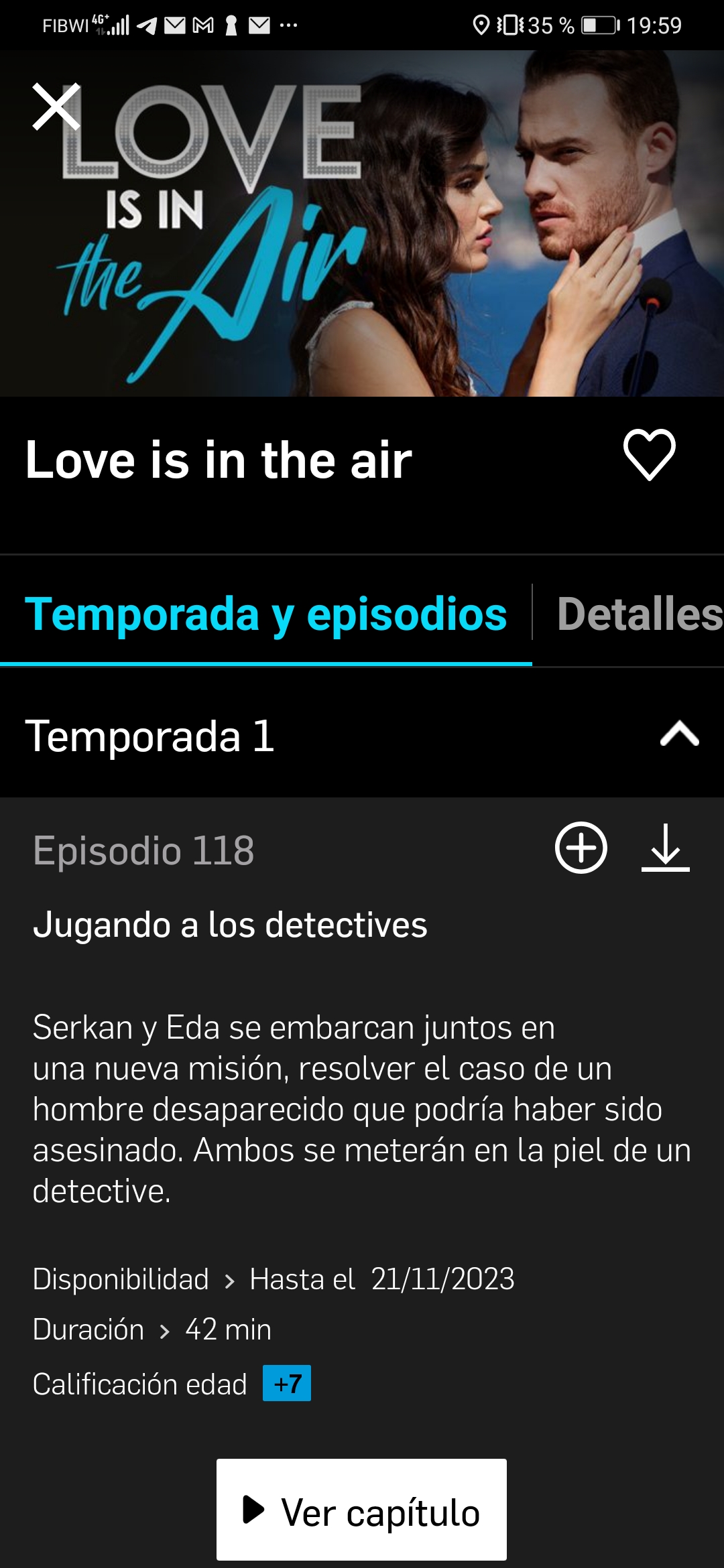Download Episodio 118
This screenshot has height=1568, width=724.
[x=665, y=848]
